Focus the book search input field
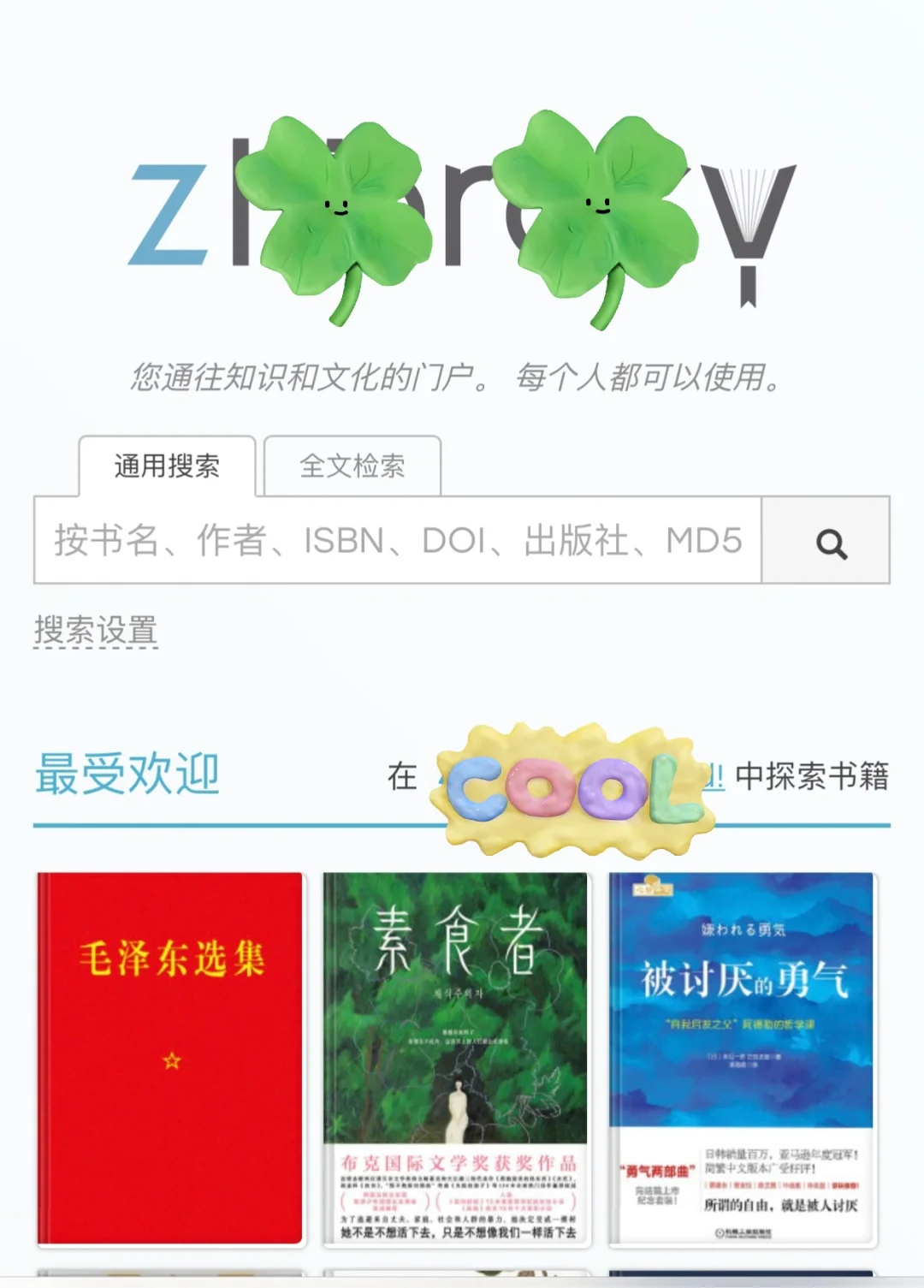Screen dimensions: 924x1288 click(398, 541)
